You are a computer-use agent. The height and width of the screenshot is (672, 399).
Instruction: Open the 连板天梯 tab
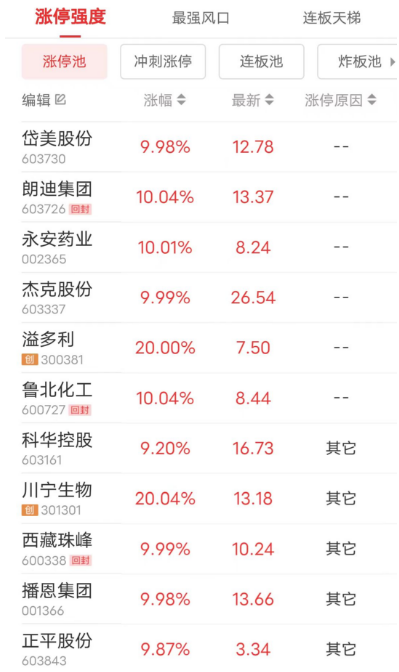tap(332, 18)
